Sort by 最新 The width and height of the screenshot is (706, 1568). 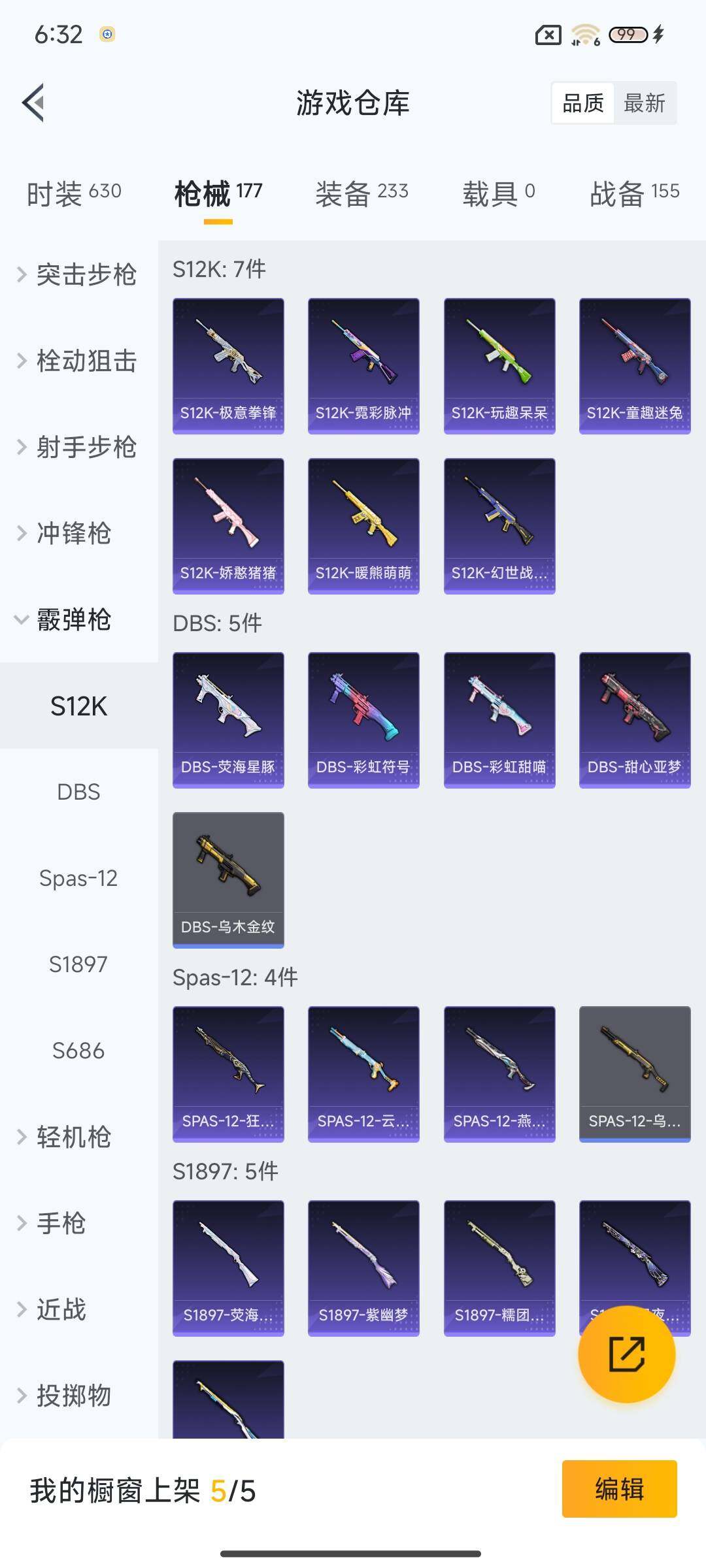(x=644, y=103)
